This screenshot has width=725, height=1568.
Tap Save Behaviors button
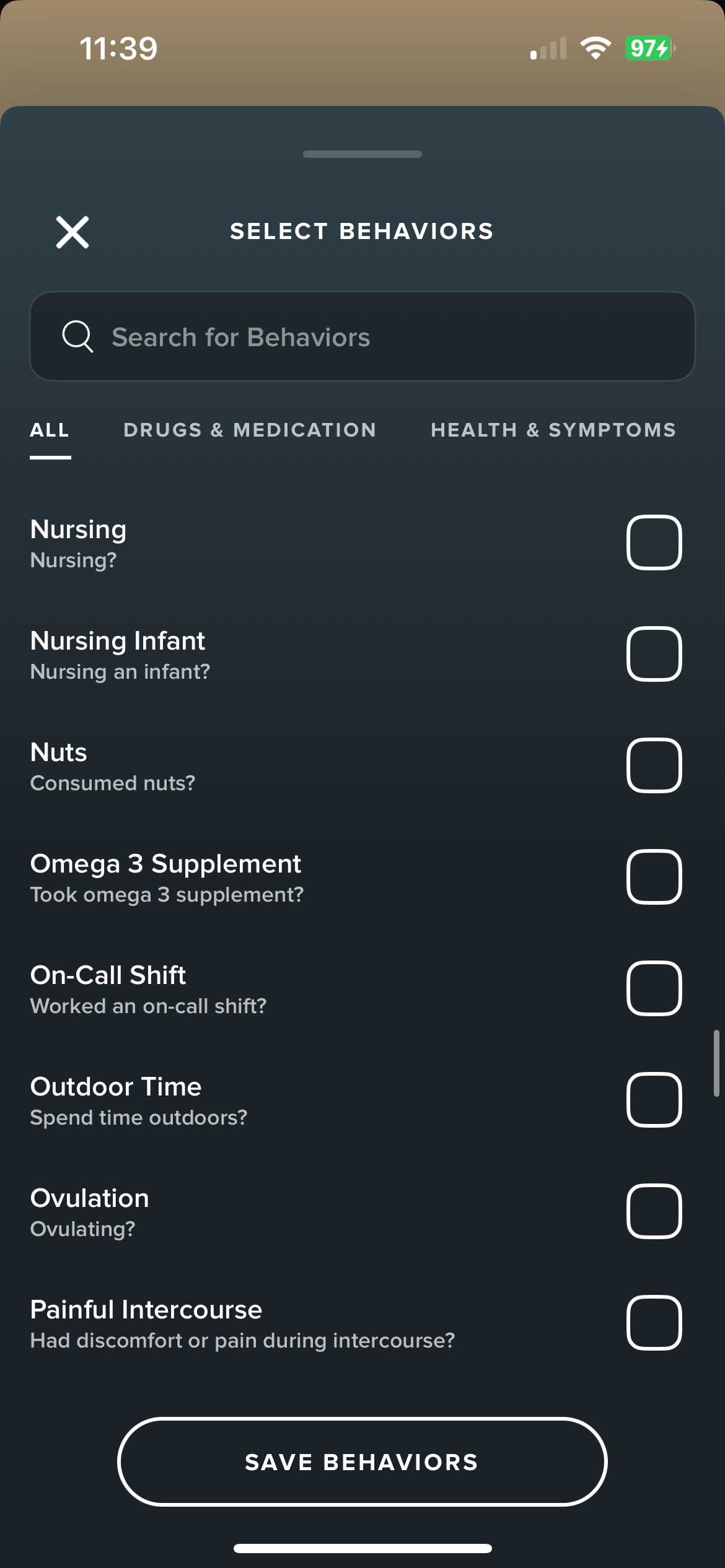pos(362,1462)
